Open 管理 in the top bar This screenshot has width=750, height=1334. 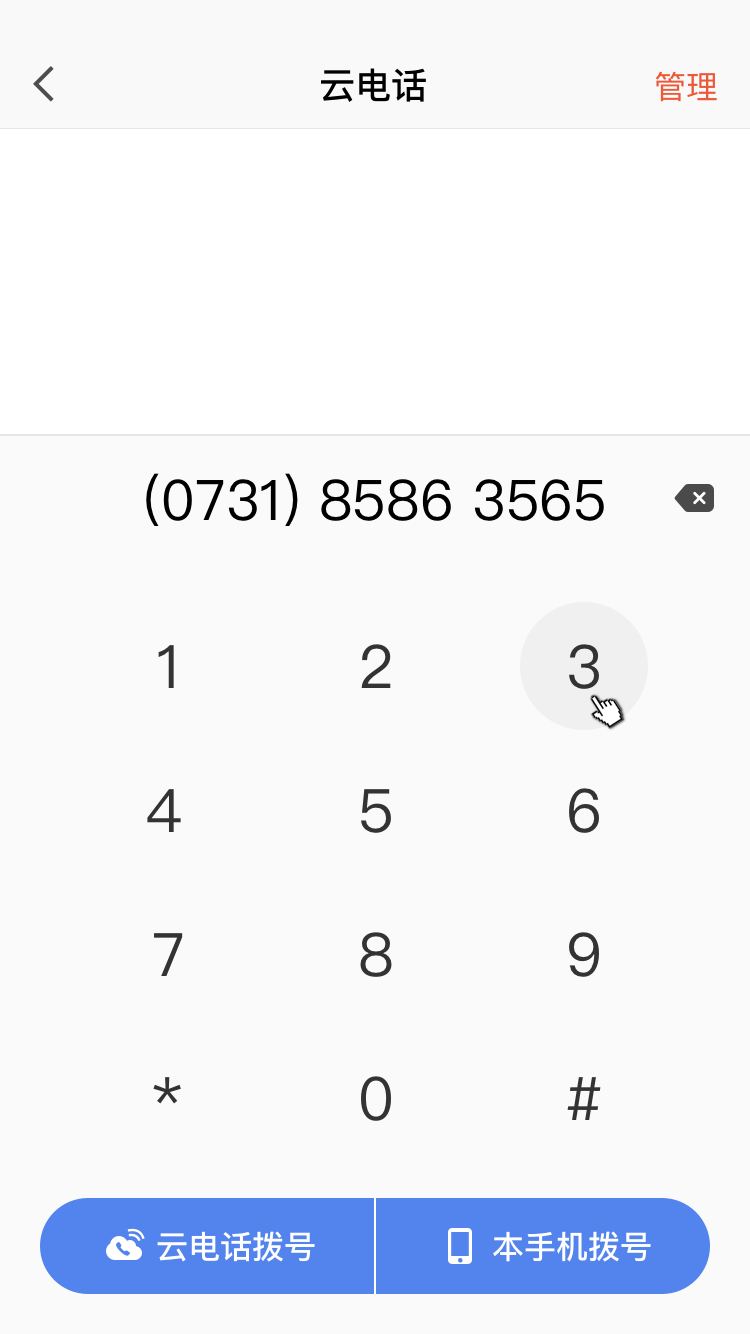pos(686,87)
